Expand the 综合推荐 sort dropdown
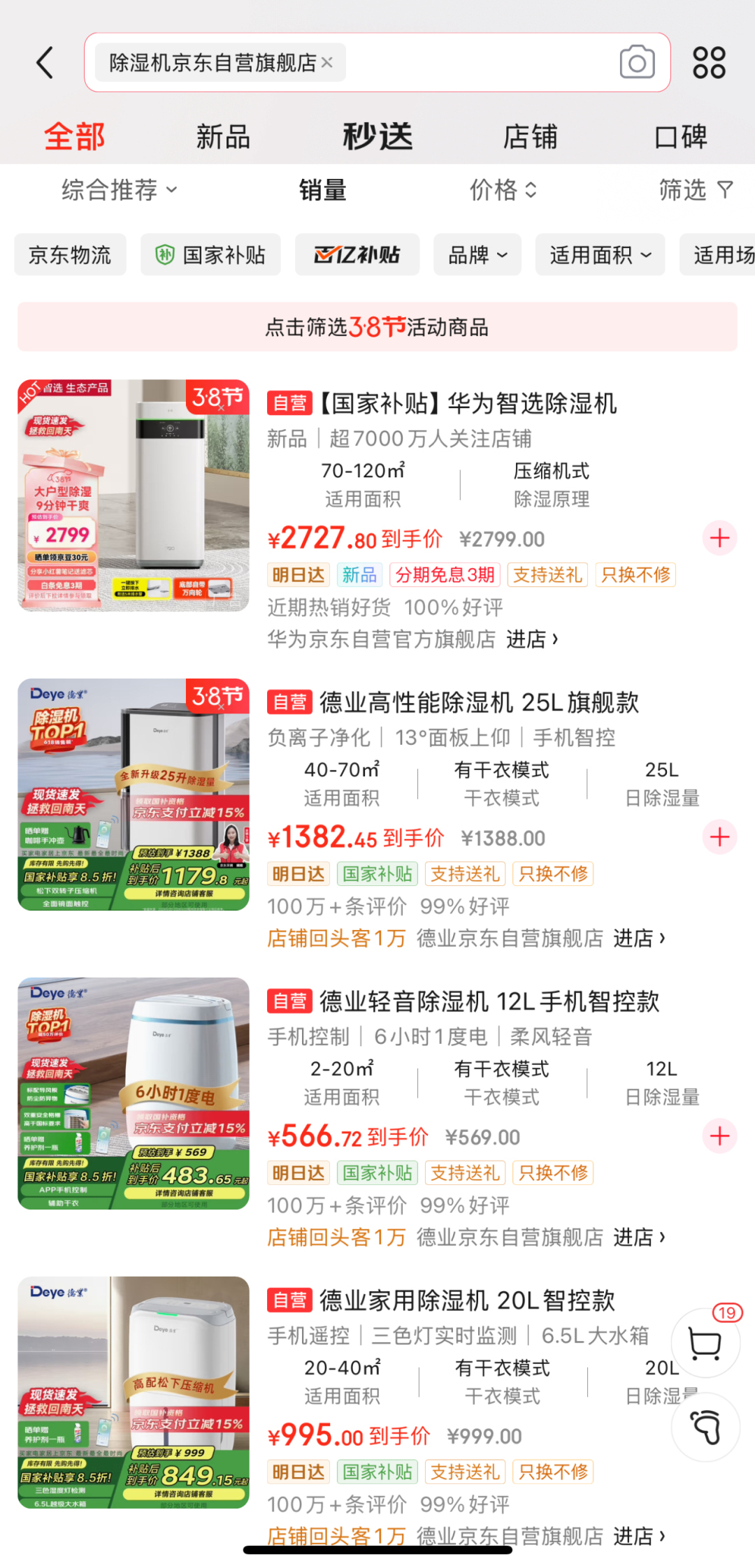The height and width of the screenshot is (1568, 755). [x=119, y=190]
